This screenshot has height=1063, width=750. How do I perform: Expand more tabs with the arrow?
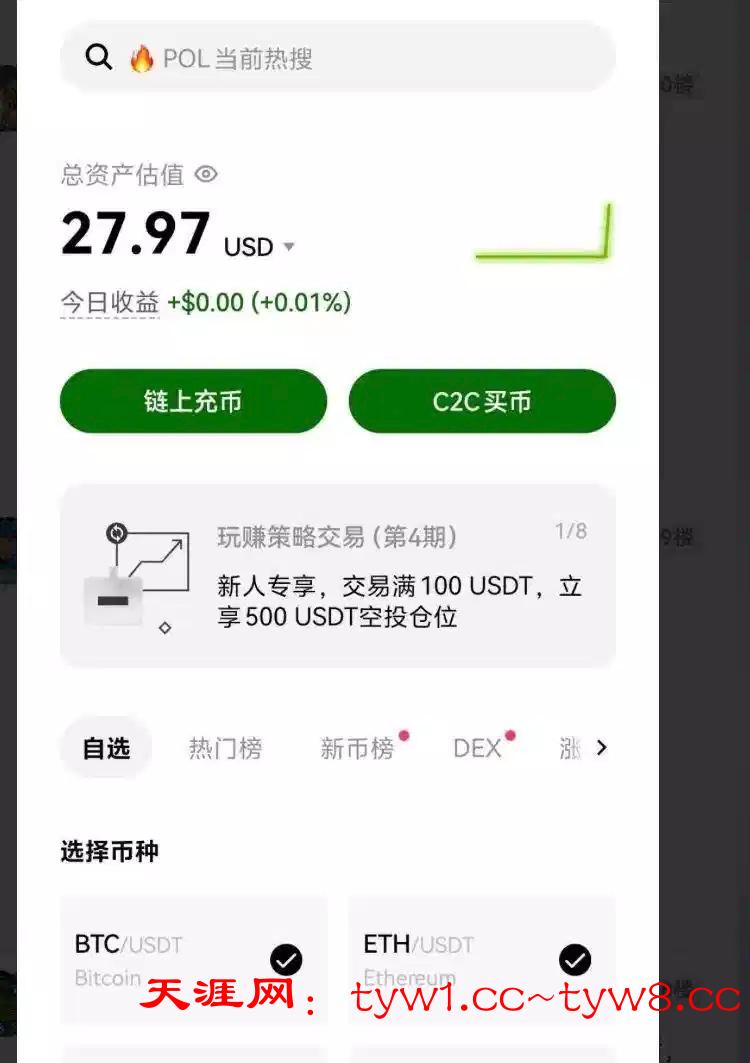[601, 747]
